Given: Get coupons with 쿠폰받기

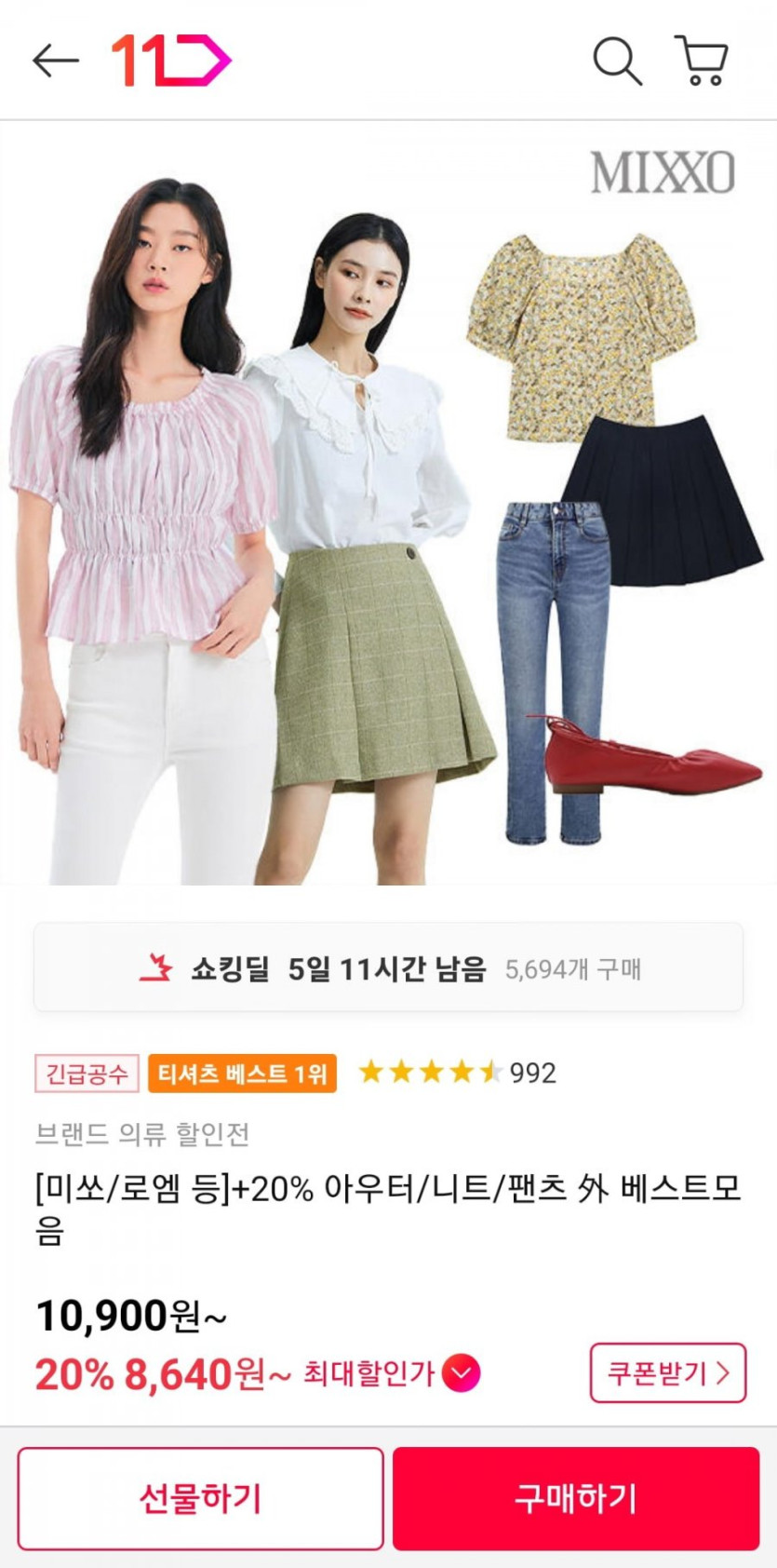Looking at the screenshot, I should 667,1372.
